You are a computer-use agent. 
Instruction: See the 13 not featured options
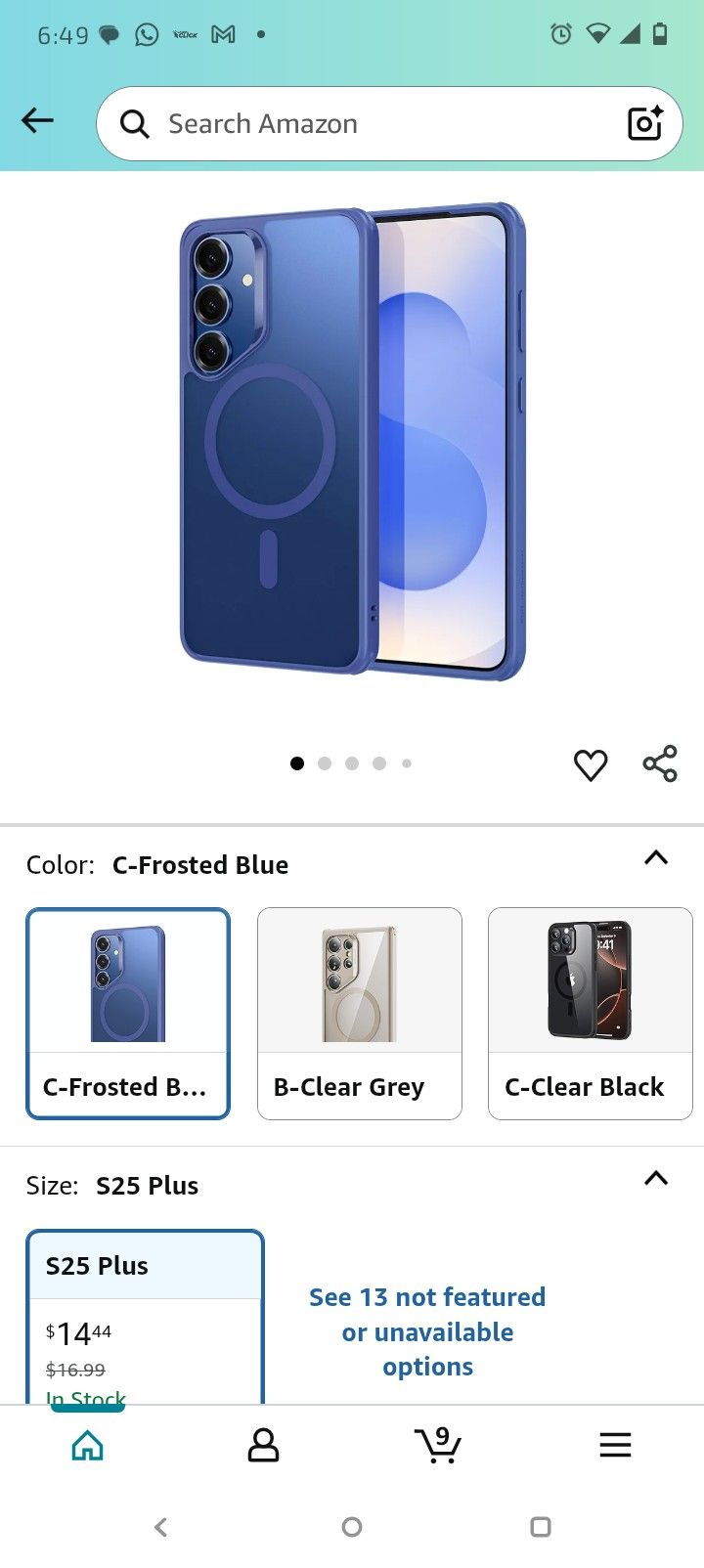(x=427, y=1331)
